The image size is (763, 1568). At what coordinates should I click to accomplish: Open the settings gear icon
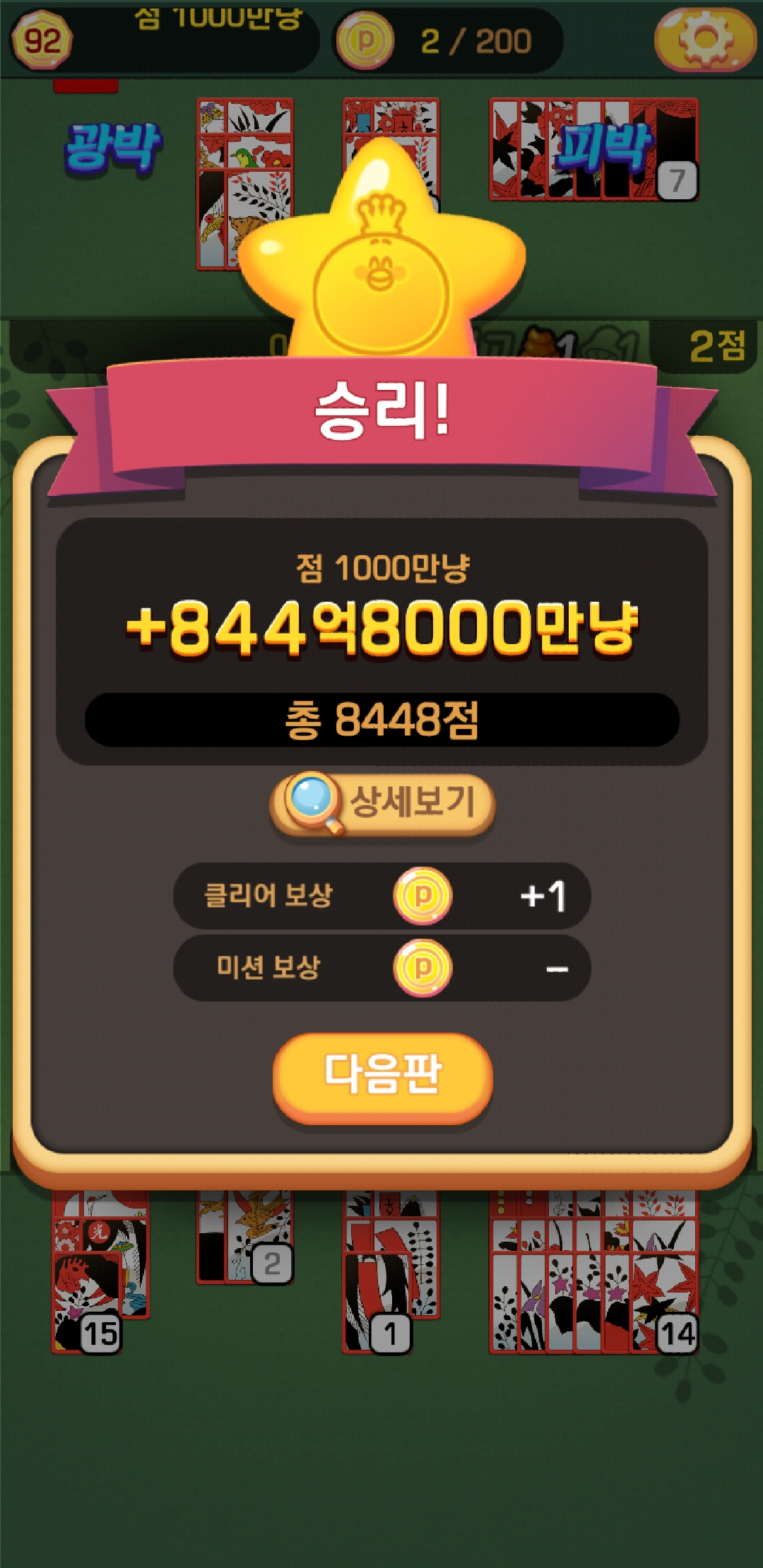(x=704, y=38)
